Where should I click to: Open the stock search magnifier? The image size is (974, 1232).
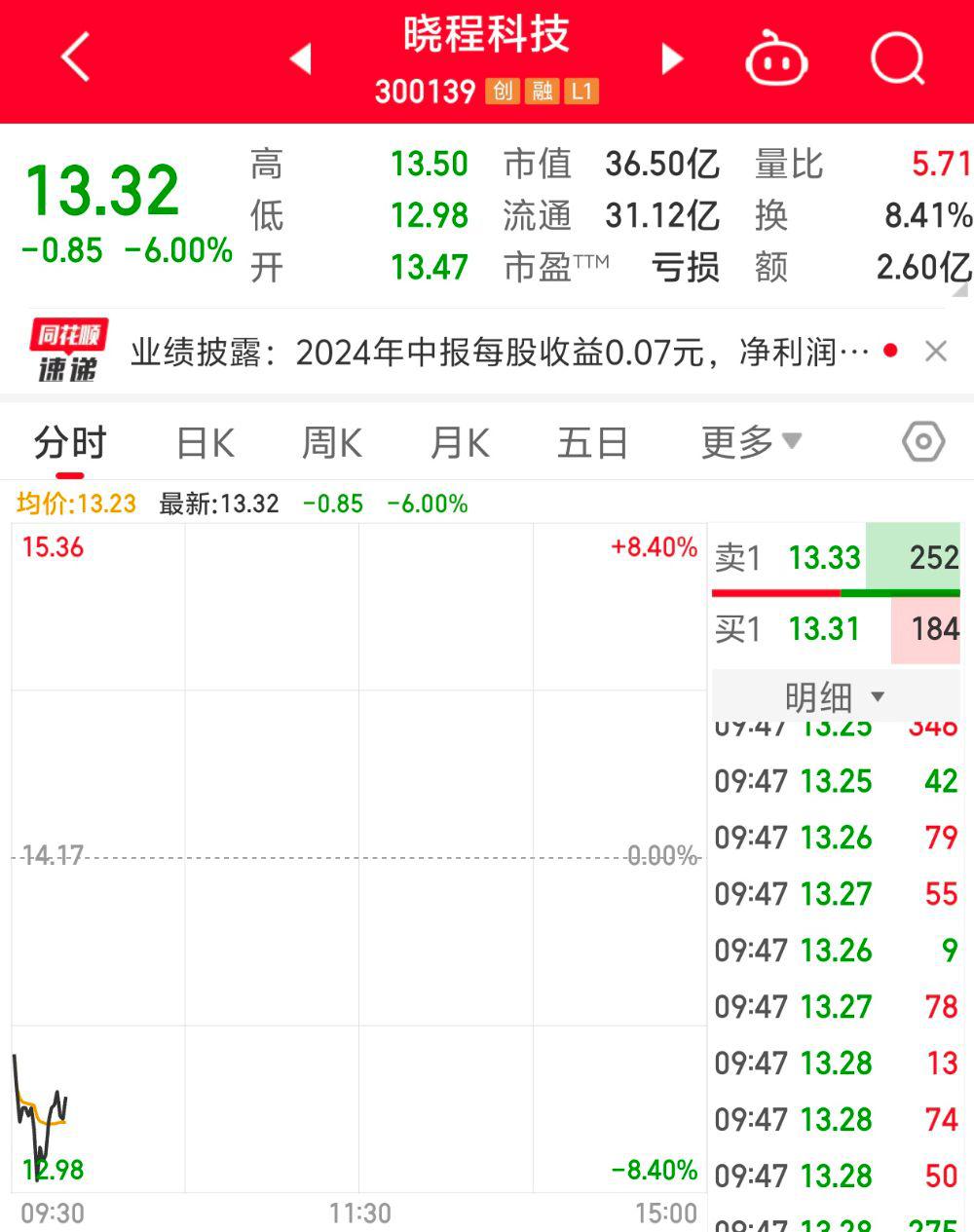tap(897, 58)
